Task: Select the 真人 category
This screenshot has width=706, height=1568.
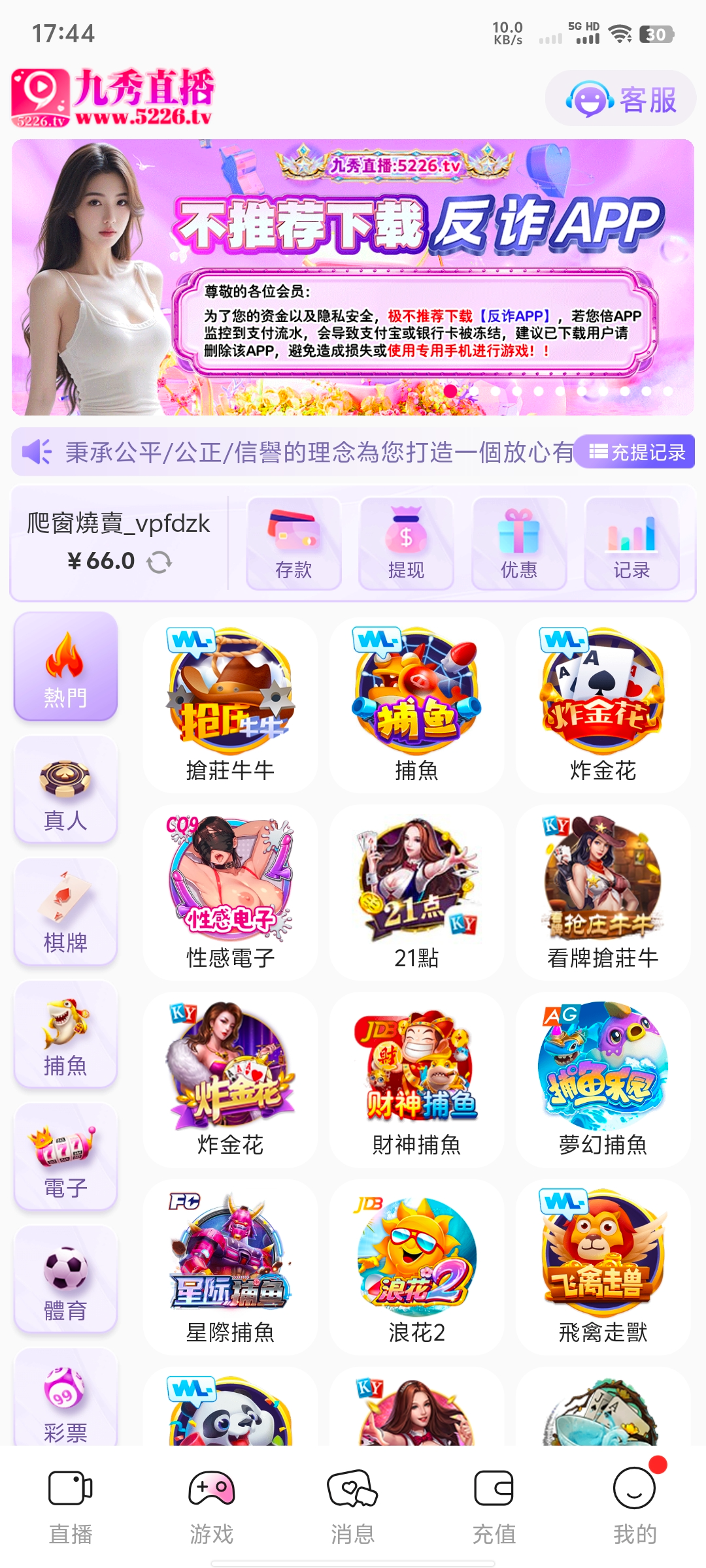Action: pyautogui.click(x=65, y=789)
